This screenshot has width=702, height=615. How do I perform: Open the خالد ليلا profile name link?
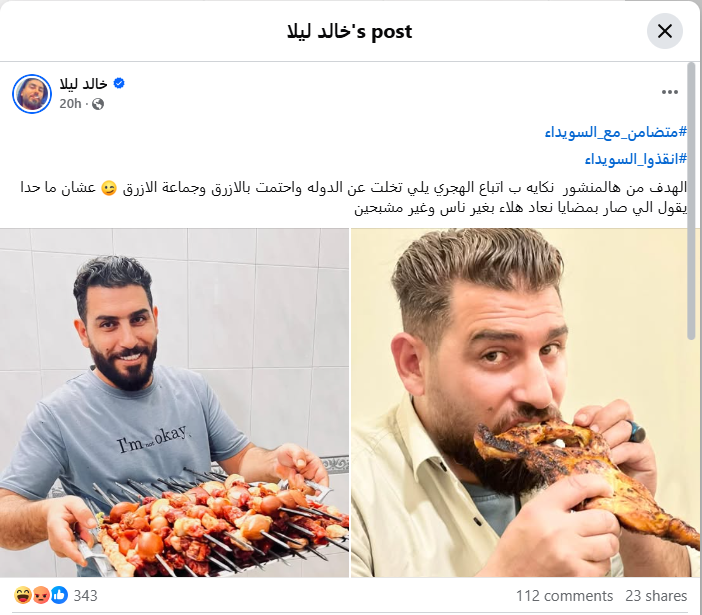pos(85,83)
